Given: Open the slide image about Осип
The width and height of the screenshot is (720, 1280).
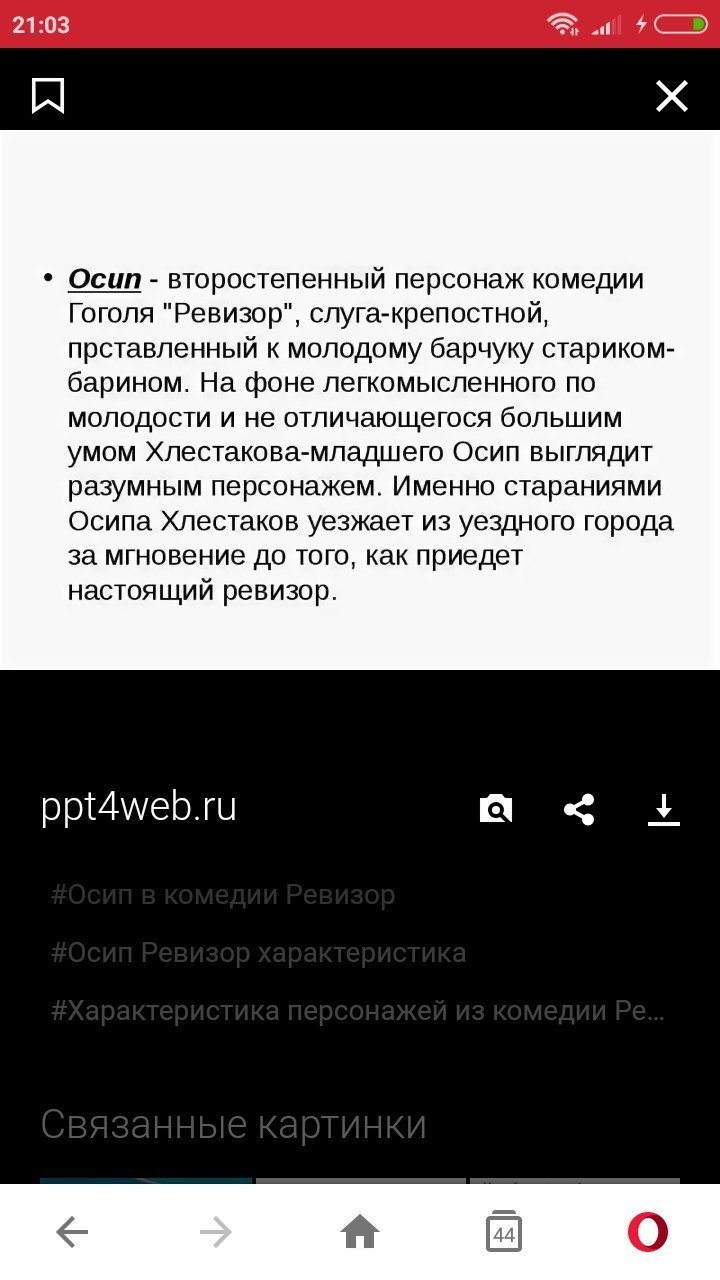Looking at the screenshot, I should pos(360,400).
